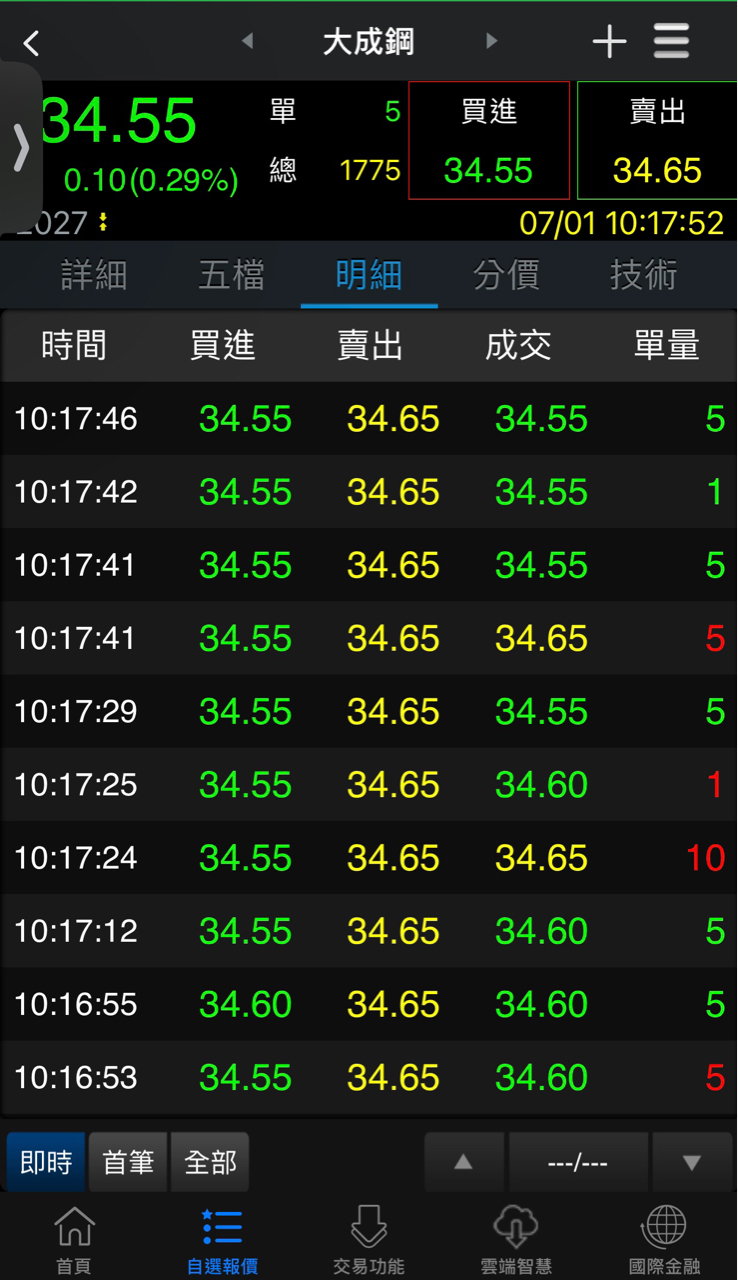Add stock using the plus icon
The width and height of the screenshot is (738, 1280).
[x=609, y=42]
